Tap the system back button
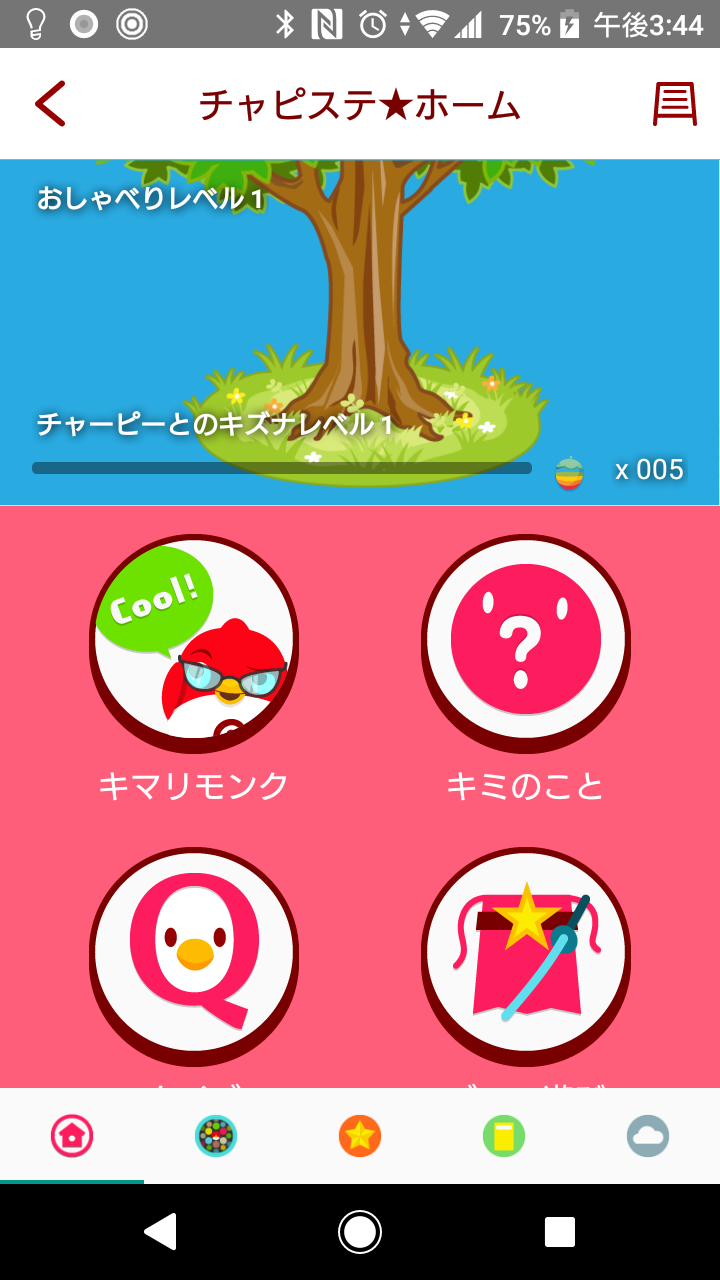This screenshot has width=720, height=1280. (161, 1232)
